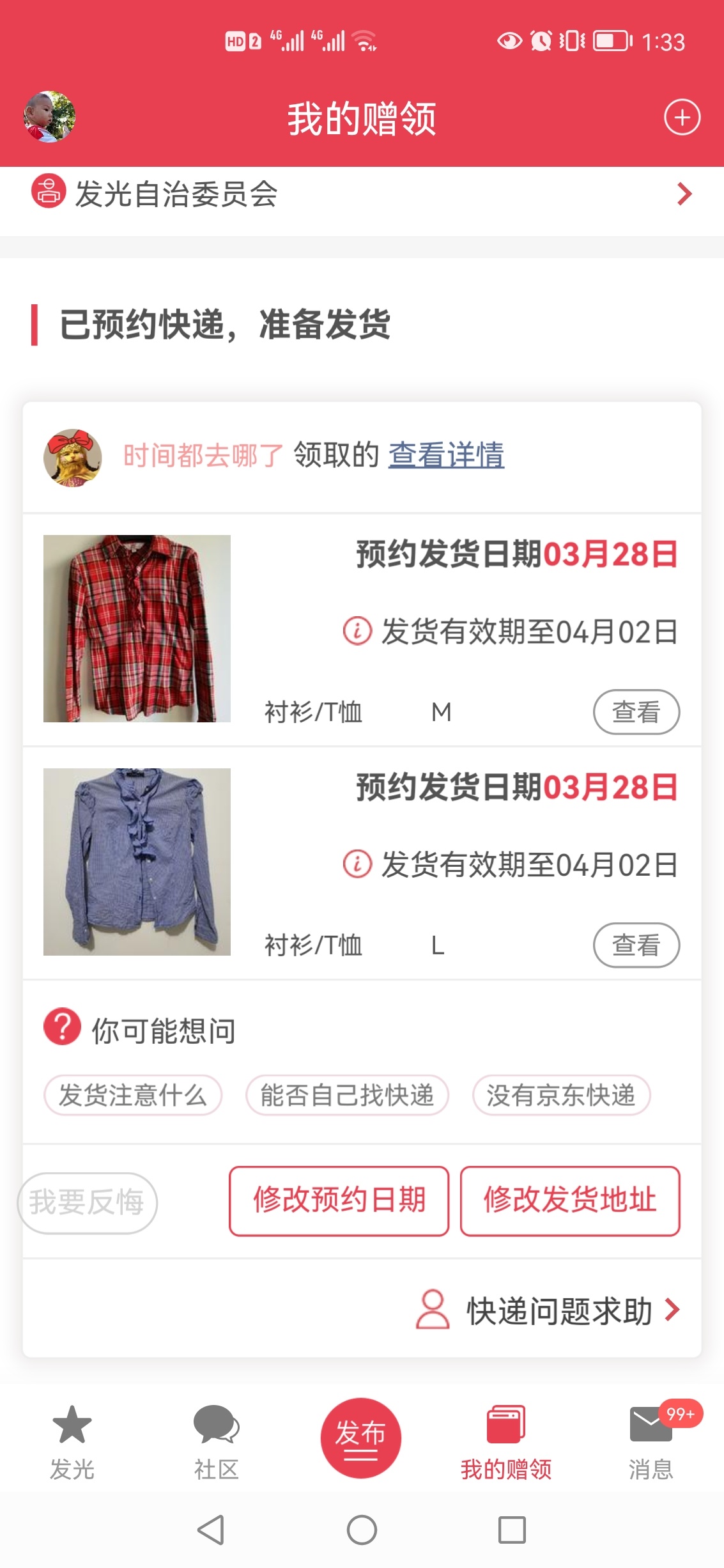Open the 发光自治委员会 row
724x1568 pixels.
362,194
